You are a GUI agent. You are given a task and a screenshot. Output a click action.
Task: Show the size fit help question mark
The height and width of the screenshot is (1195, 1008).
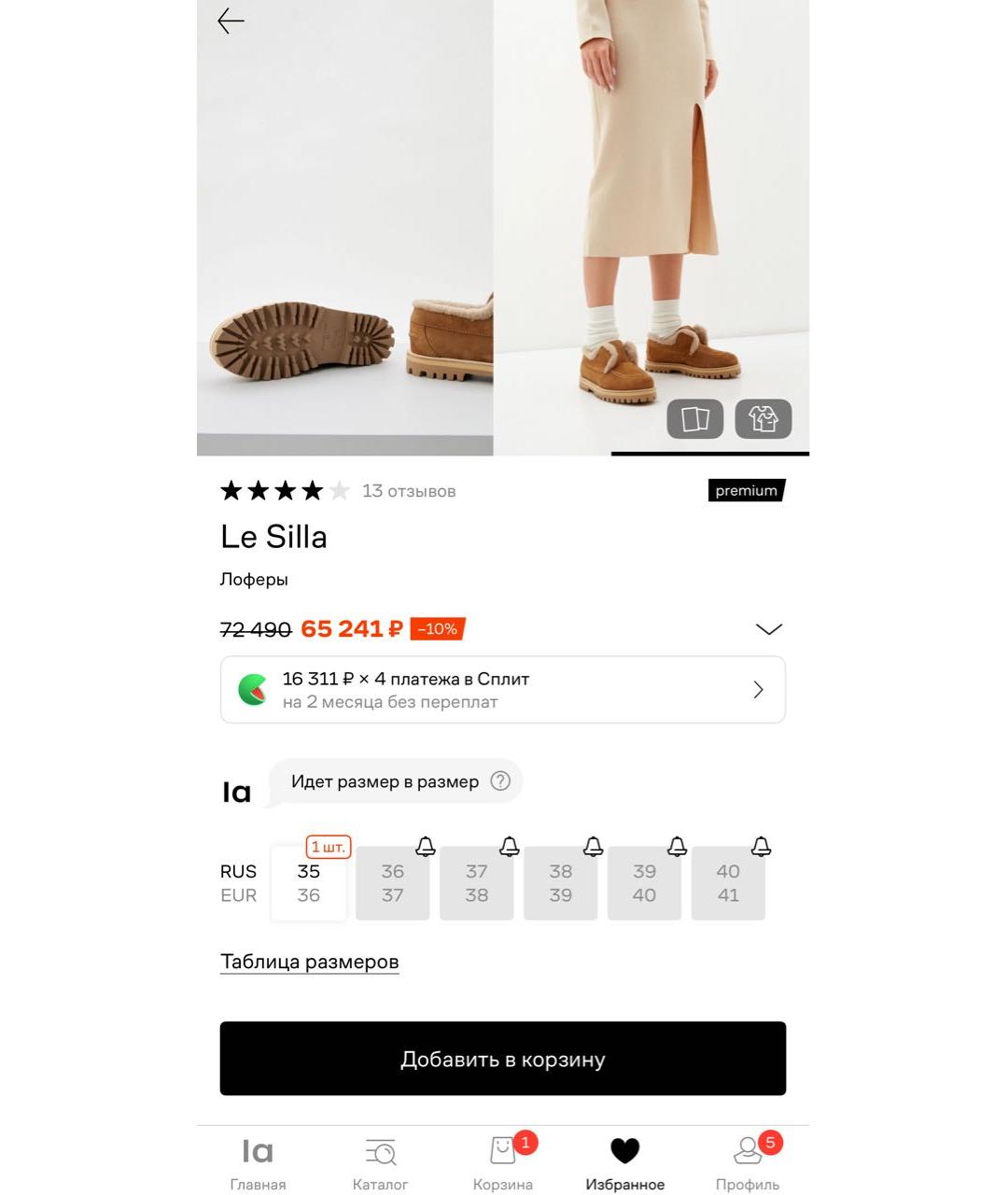[x=500, y=781]
